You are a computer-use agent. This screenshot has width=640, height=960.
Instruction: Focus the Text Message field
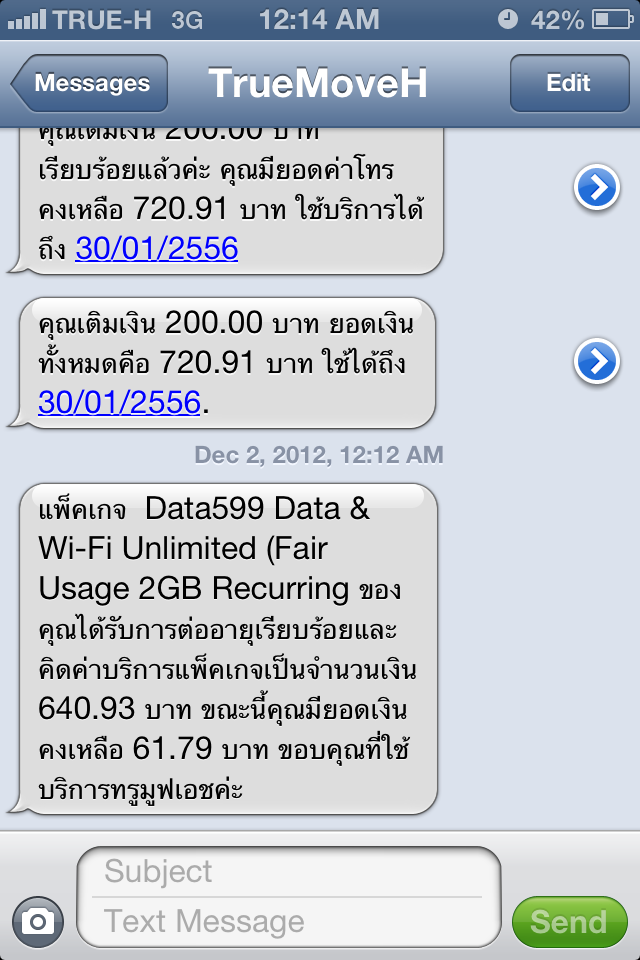coord(288,920)
